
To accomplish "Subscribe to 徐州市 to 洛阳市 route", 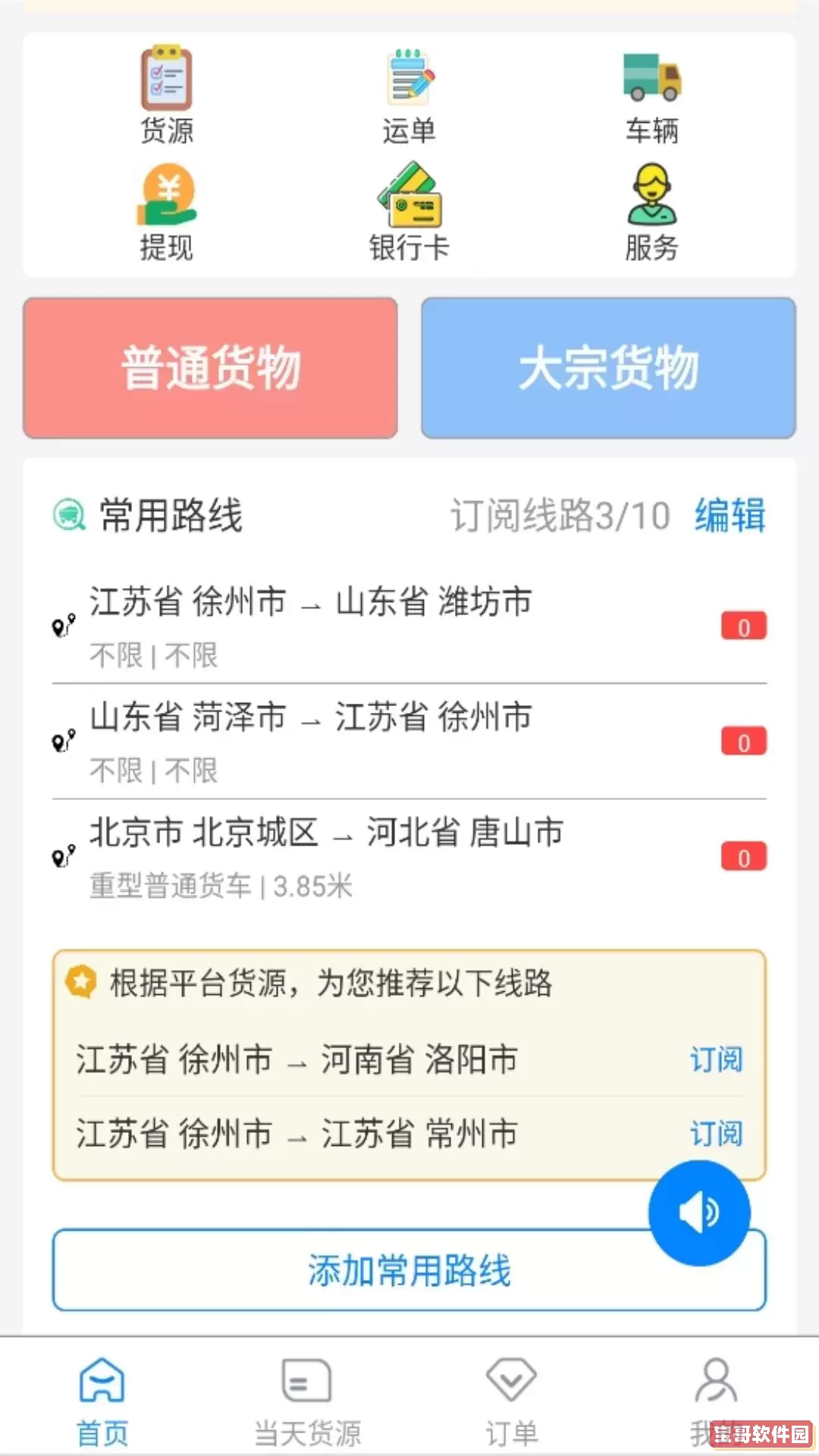I will point(716,1060).
